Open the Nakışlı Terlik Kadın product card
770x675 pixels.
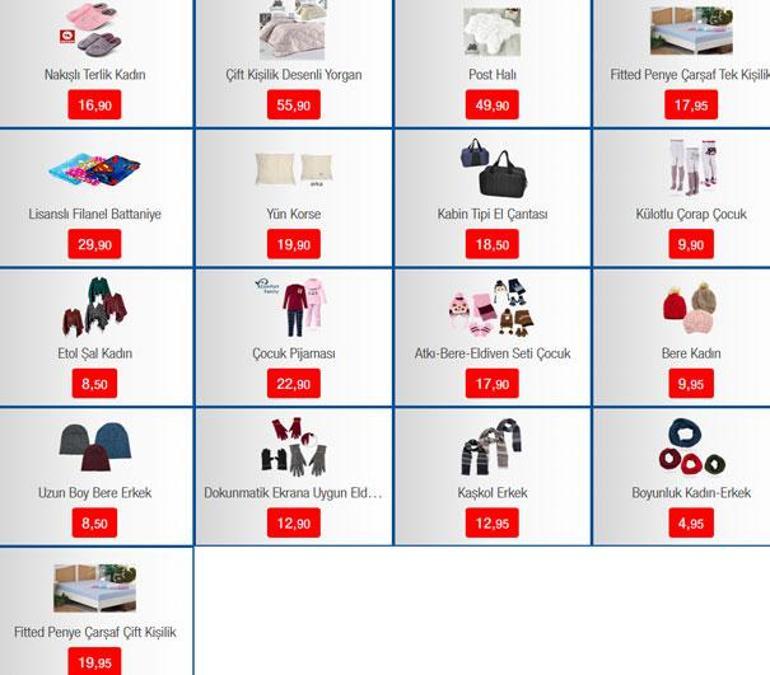tap(95, 62)
